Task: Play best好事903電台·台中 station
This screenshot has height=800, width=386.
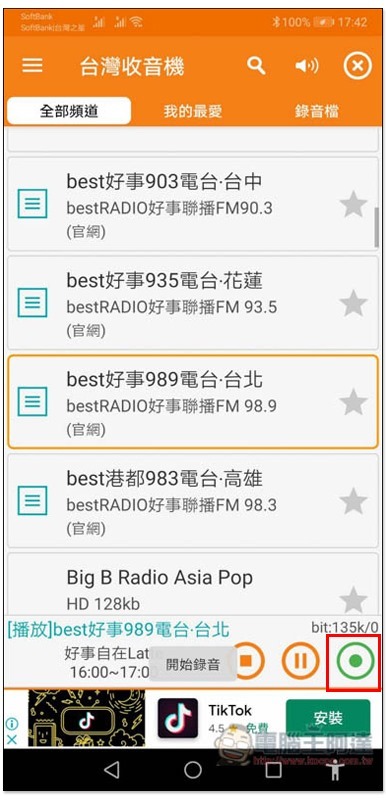Action: point(193,204)
